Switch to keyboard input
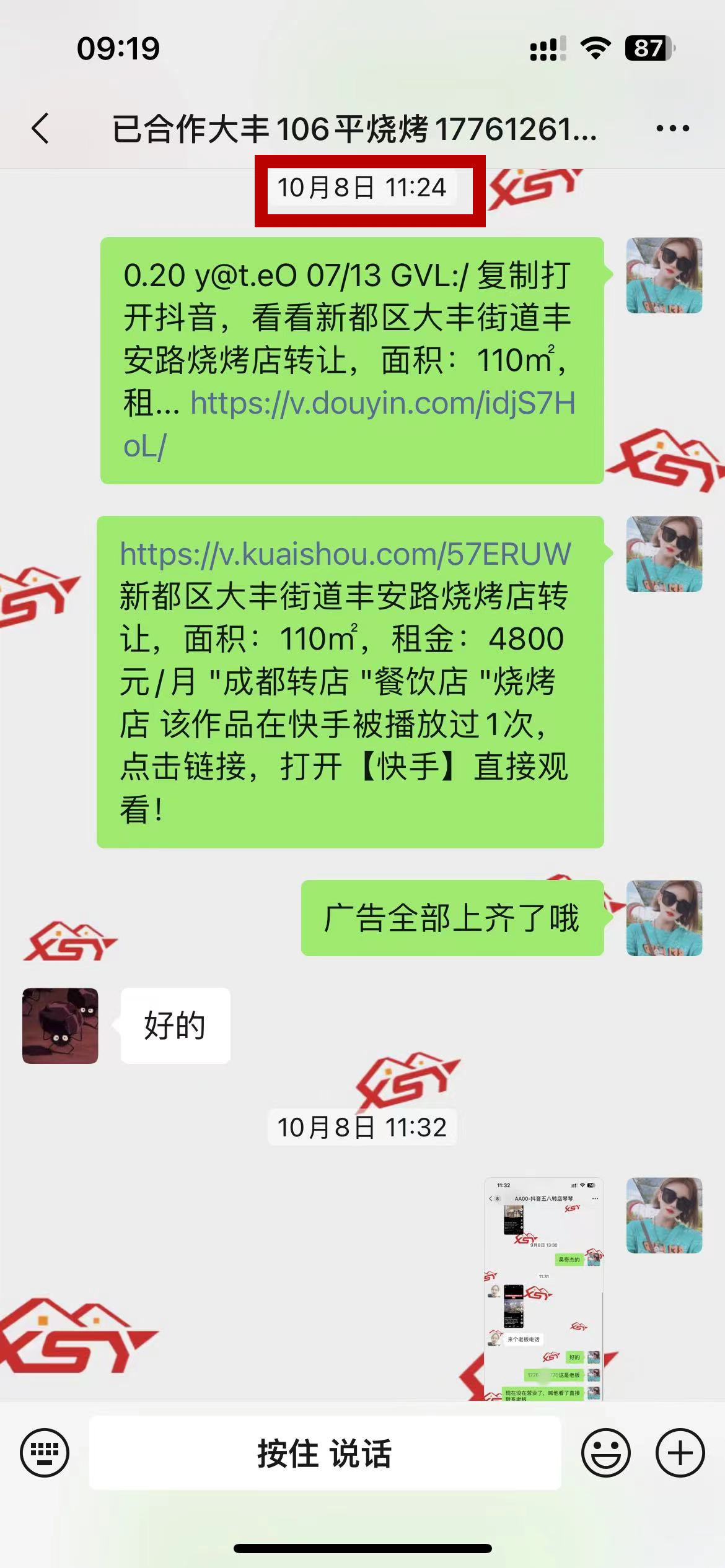The width and height of the screenshot is (725, 1568). 45,1452
